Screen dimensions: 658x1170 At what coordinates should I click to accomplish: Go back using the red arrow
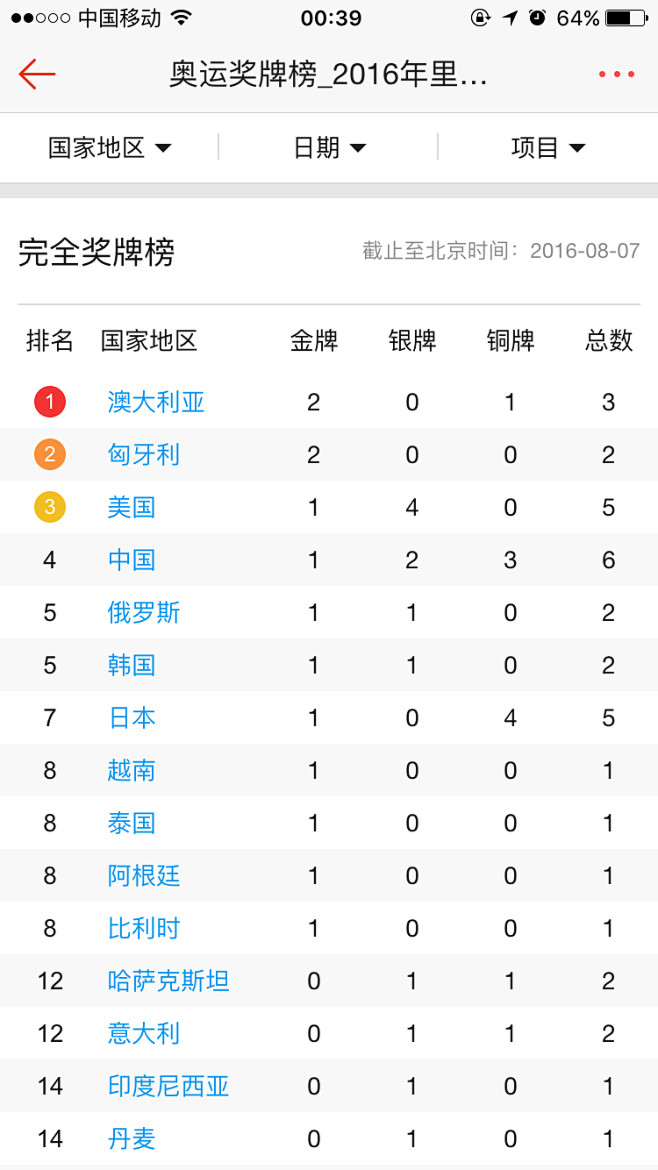(37, 75)
